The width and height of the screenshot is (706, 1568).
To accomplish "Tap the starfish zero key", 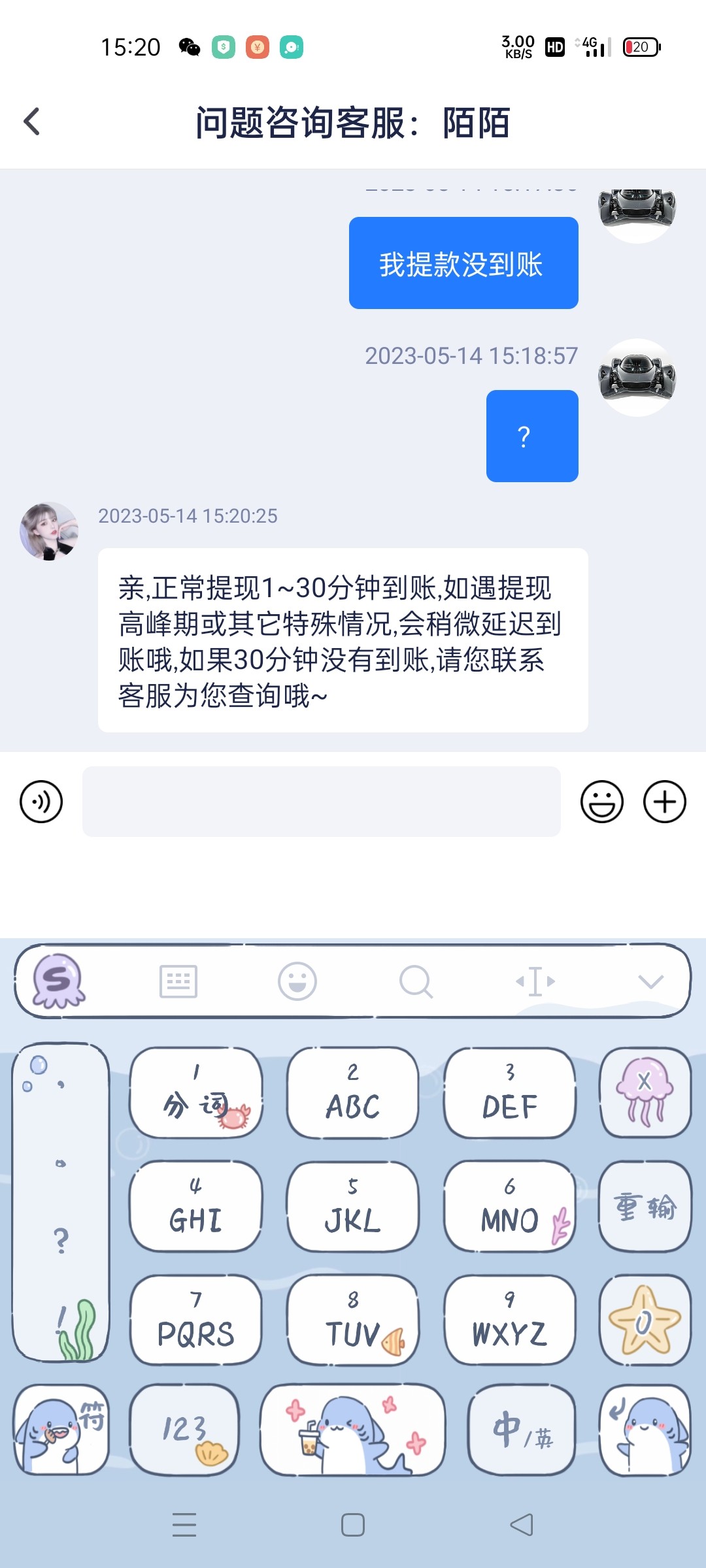I will point(644,1321).
